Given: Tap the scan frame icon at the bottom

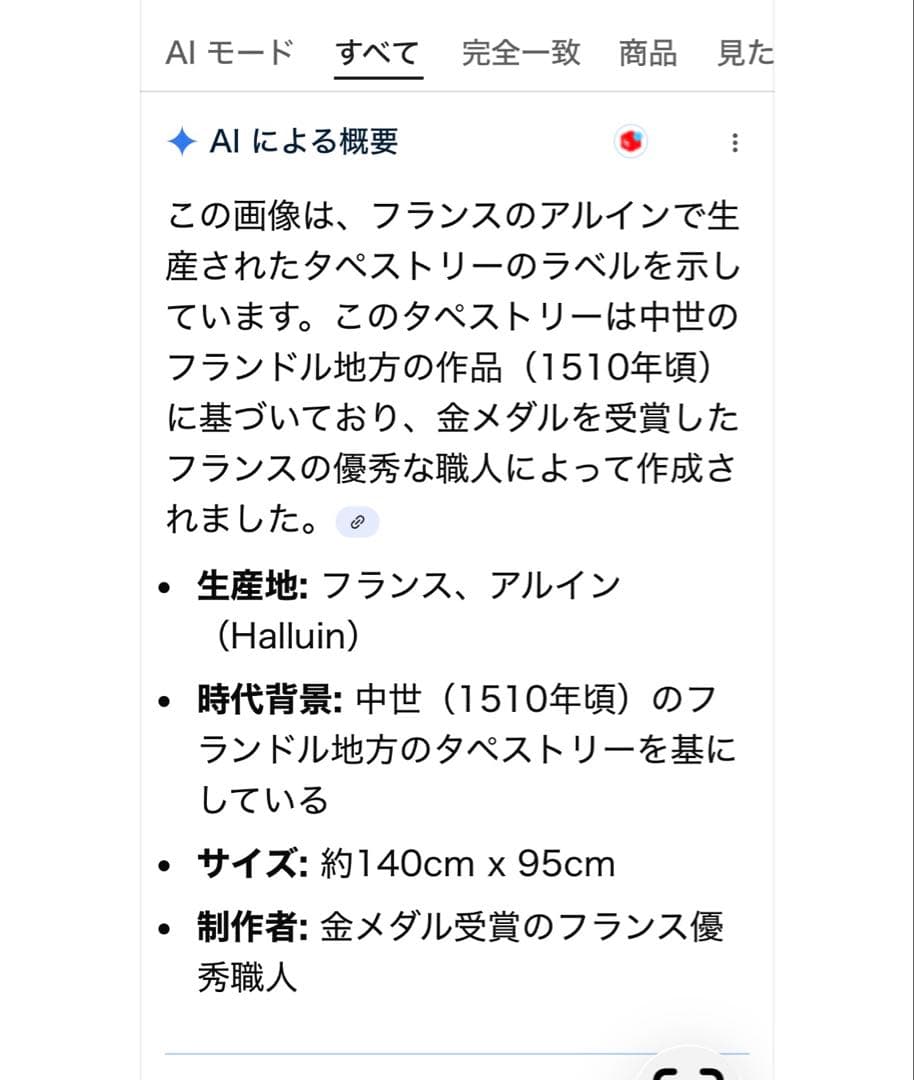Looking at the screenshot, I should [x=688, y=1070].
